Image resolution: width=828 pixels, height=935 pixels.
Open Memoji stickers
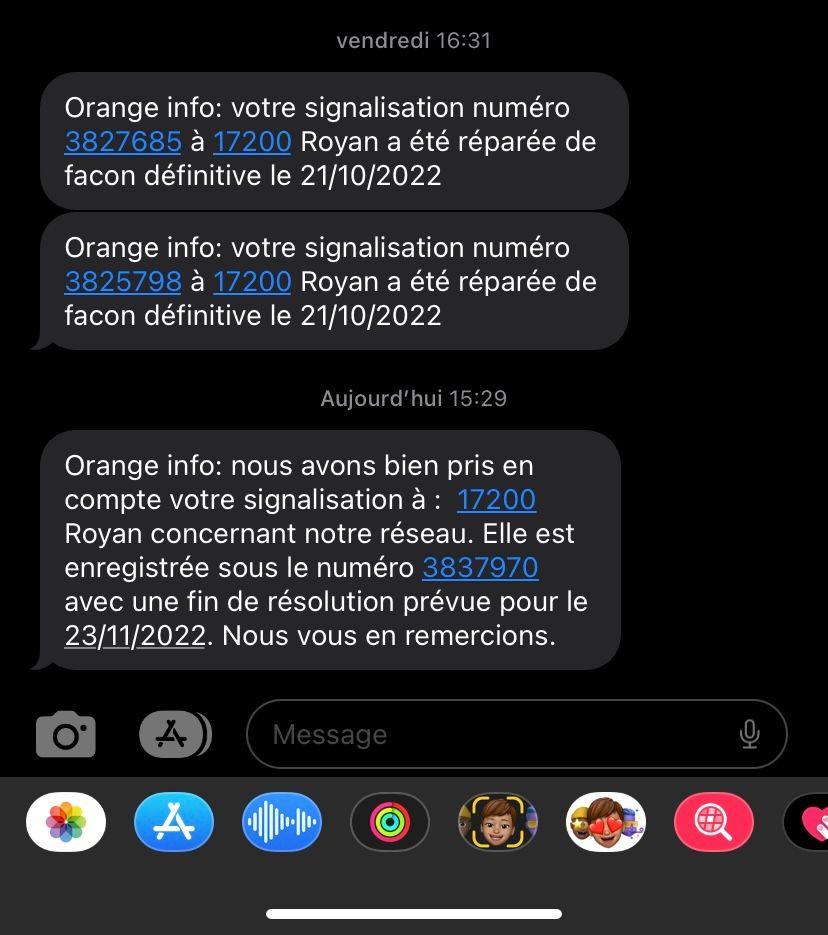click(x=606, y=822)
